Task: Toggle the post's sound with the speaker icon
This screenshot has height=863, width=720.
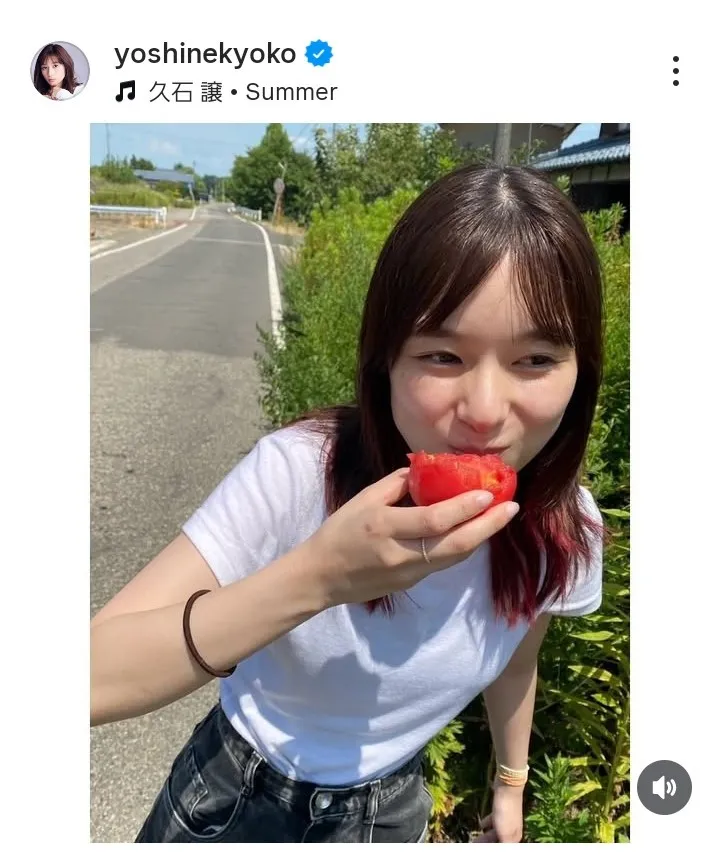Action: pyautogui.click(x=664, y=788)
